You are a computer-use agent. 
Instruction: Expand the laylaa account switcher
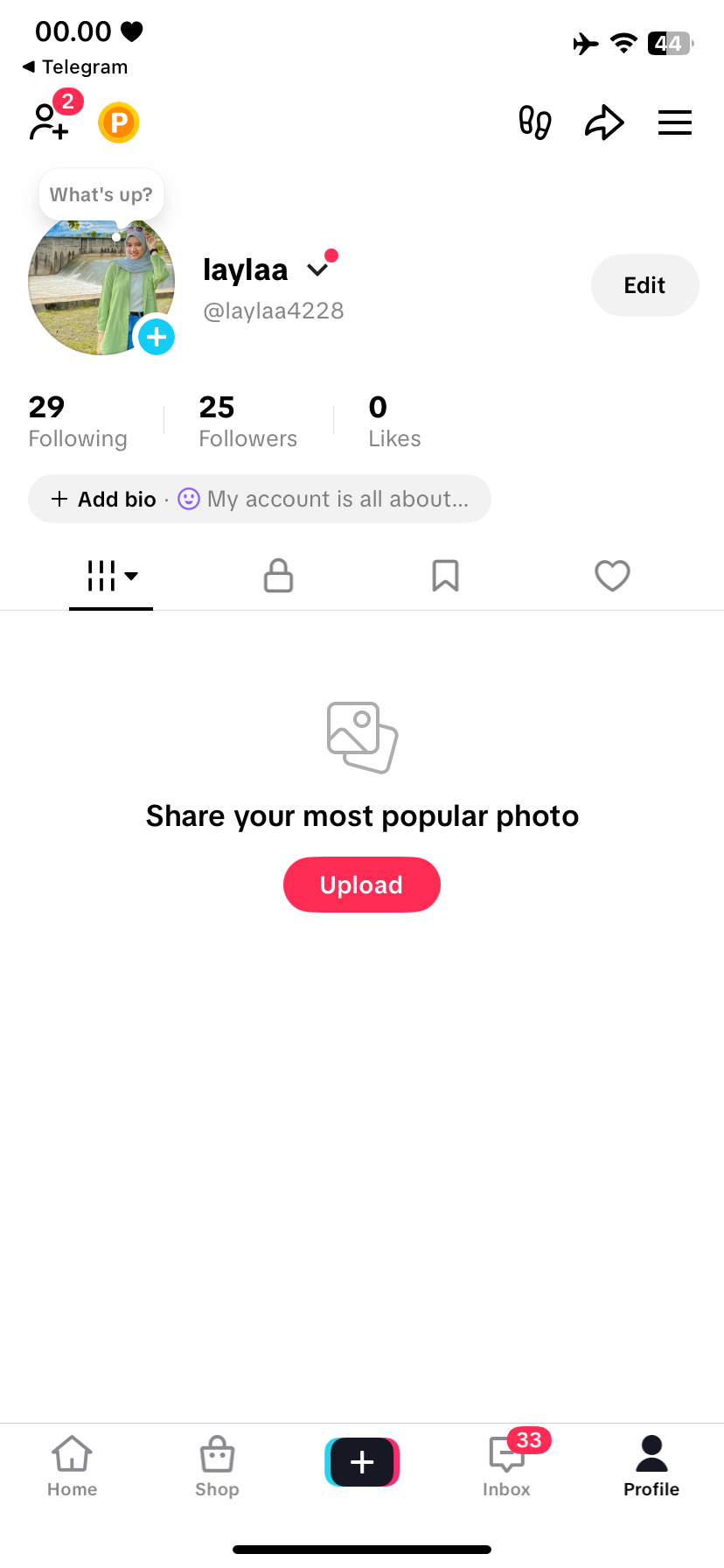[318, 269]
